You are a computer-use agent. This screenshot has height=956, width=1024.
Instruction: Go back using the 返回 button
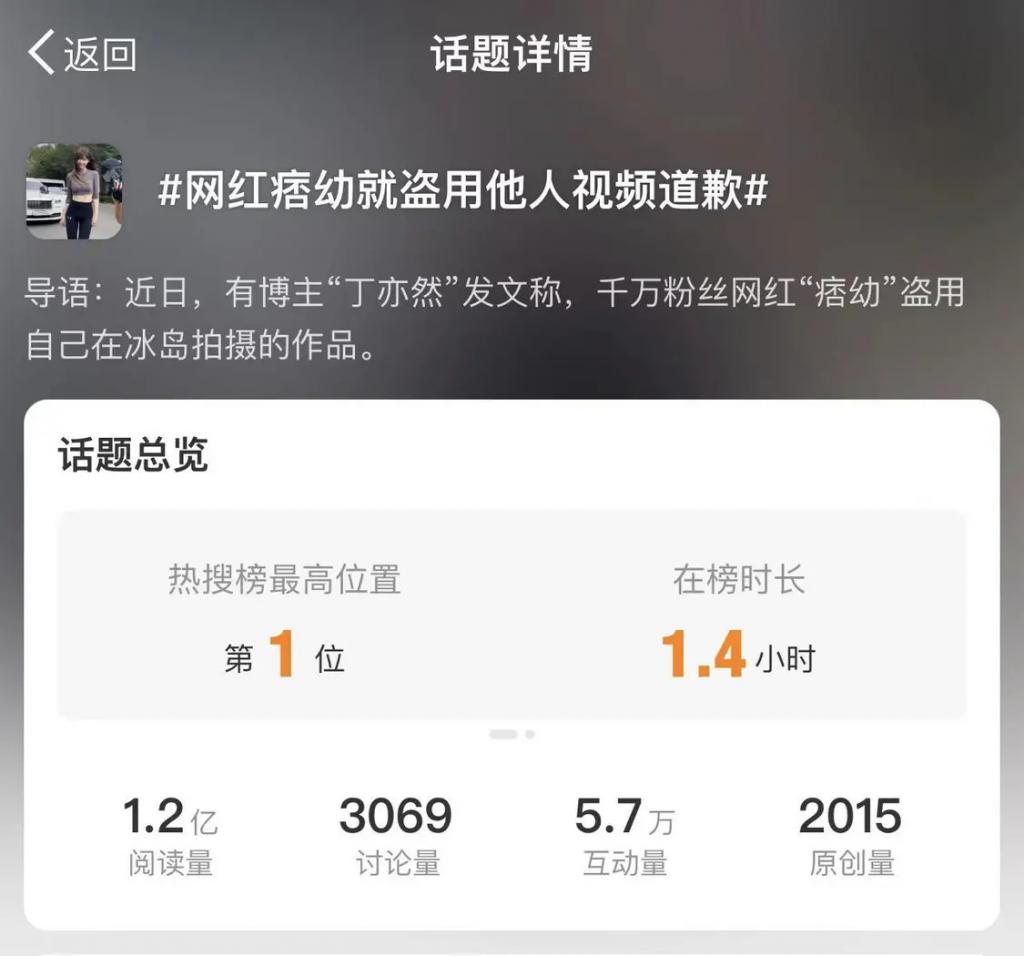(x=82, y=53)
